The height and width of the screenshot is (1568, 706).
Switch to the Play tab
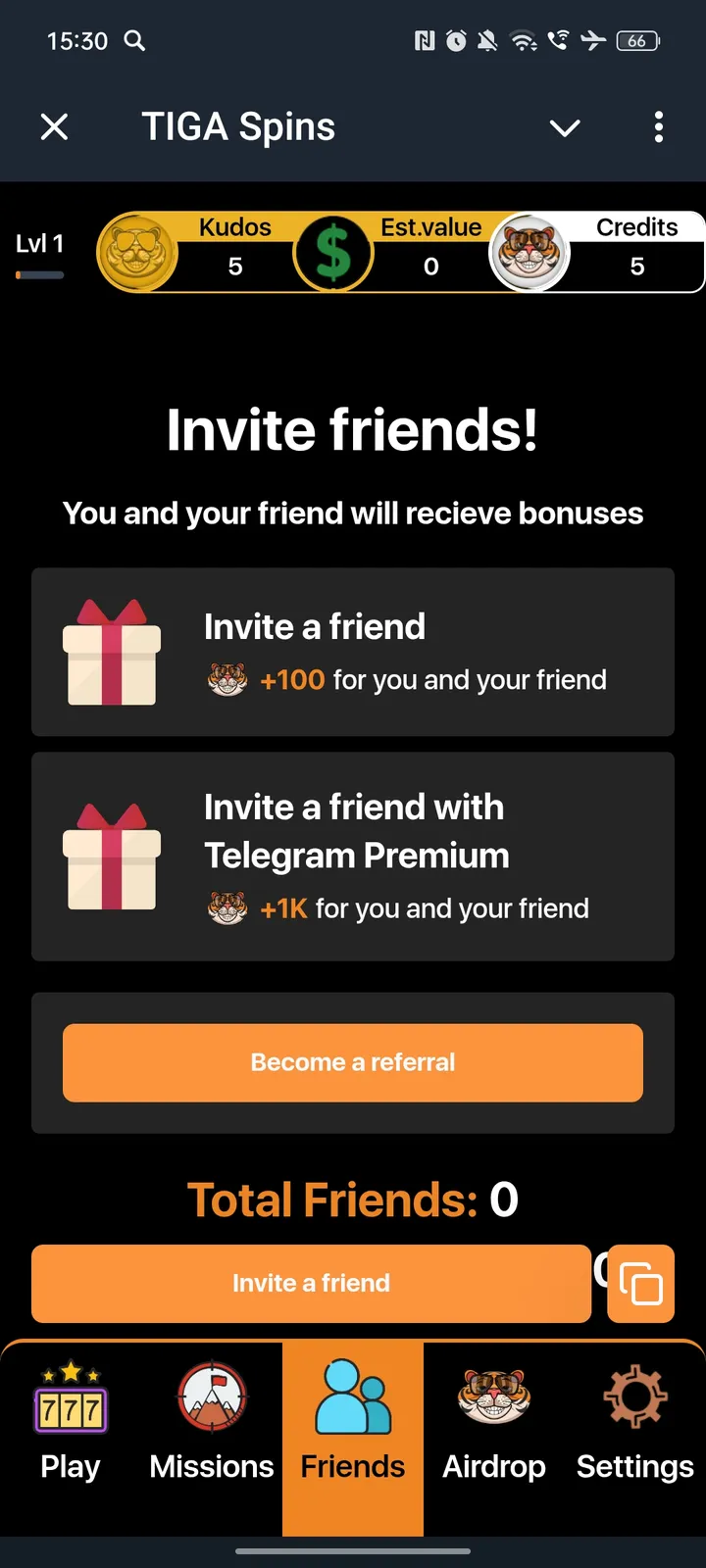click(71, 1421)
